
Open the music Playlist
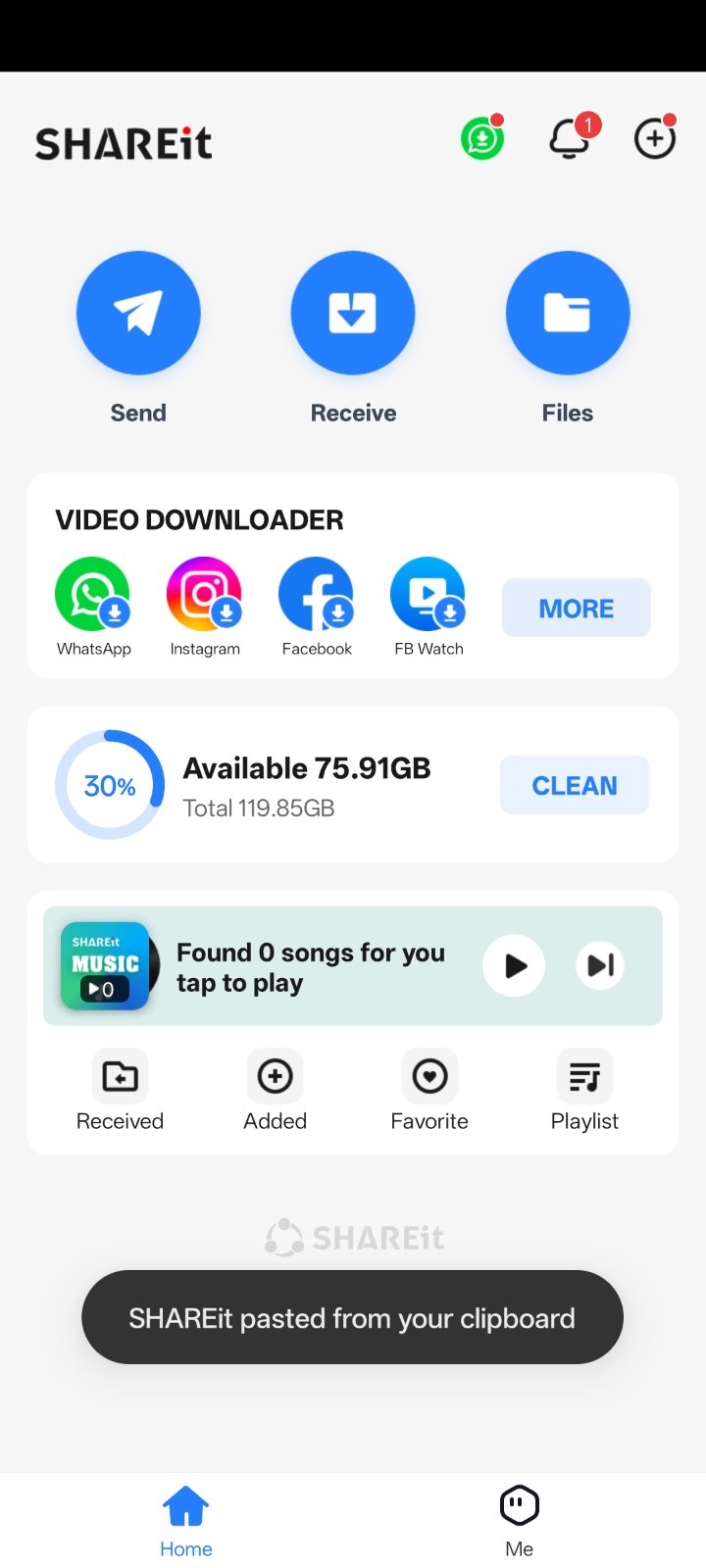584,1089
